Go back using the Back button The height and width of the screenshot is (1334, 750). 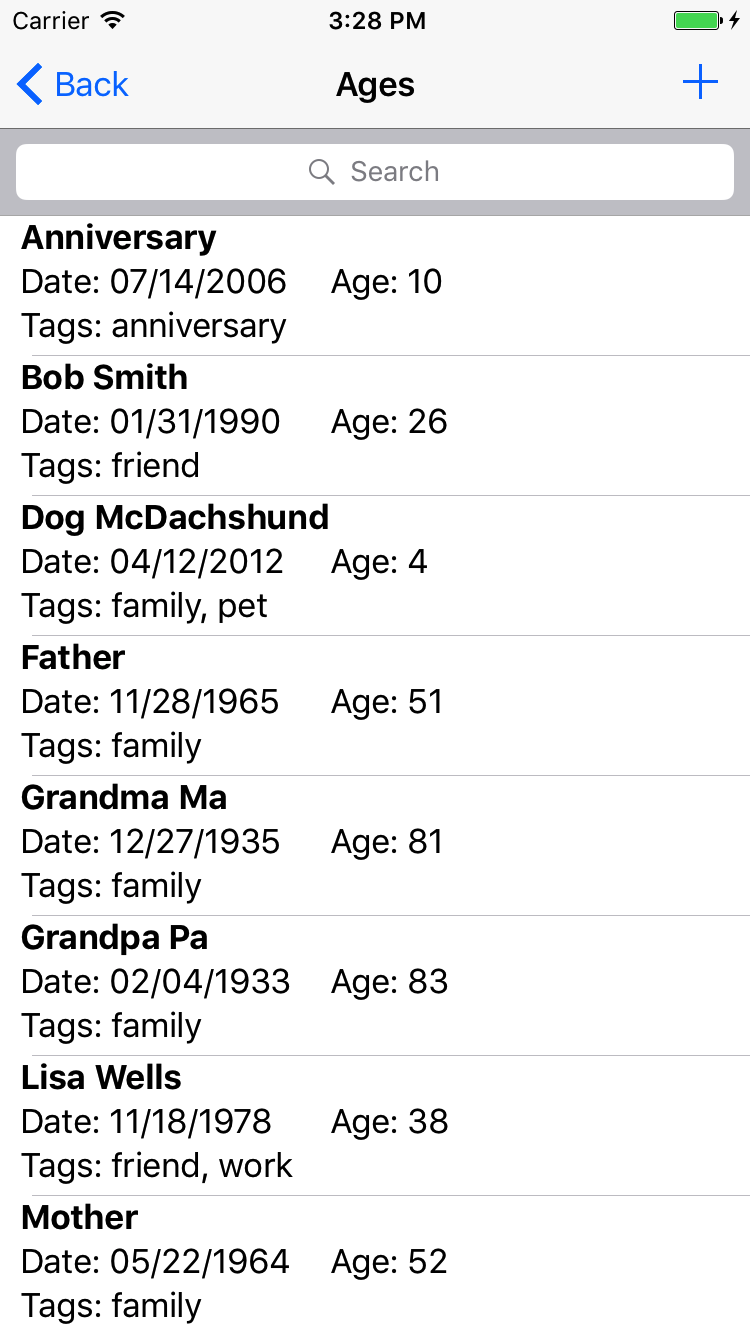[x=73, y=85]
